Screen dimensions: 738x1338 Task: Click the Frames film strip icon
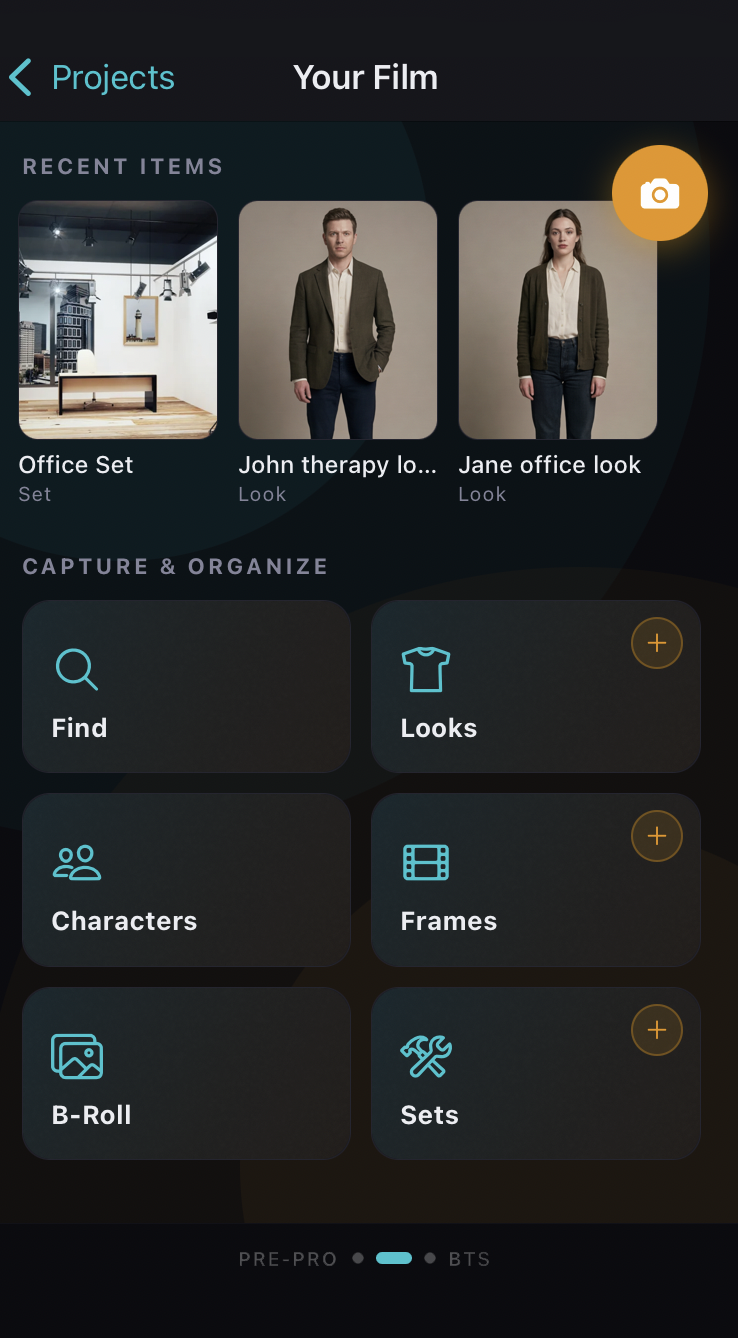425,863
